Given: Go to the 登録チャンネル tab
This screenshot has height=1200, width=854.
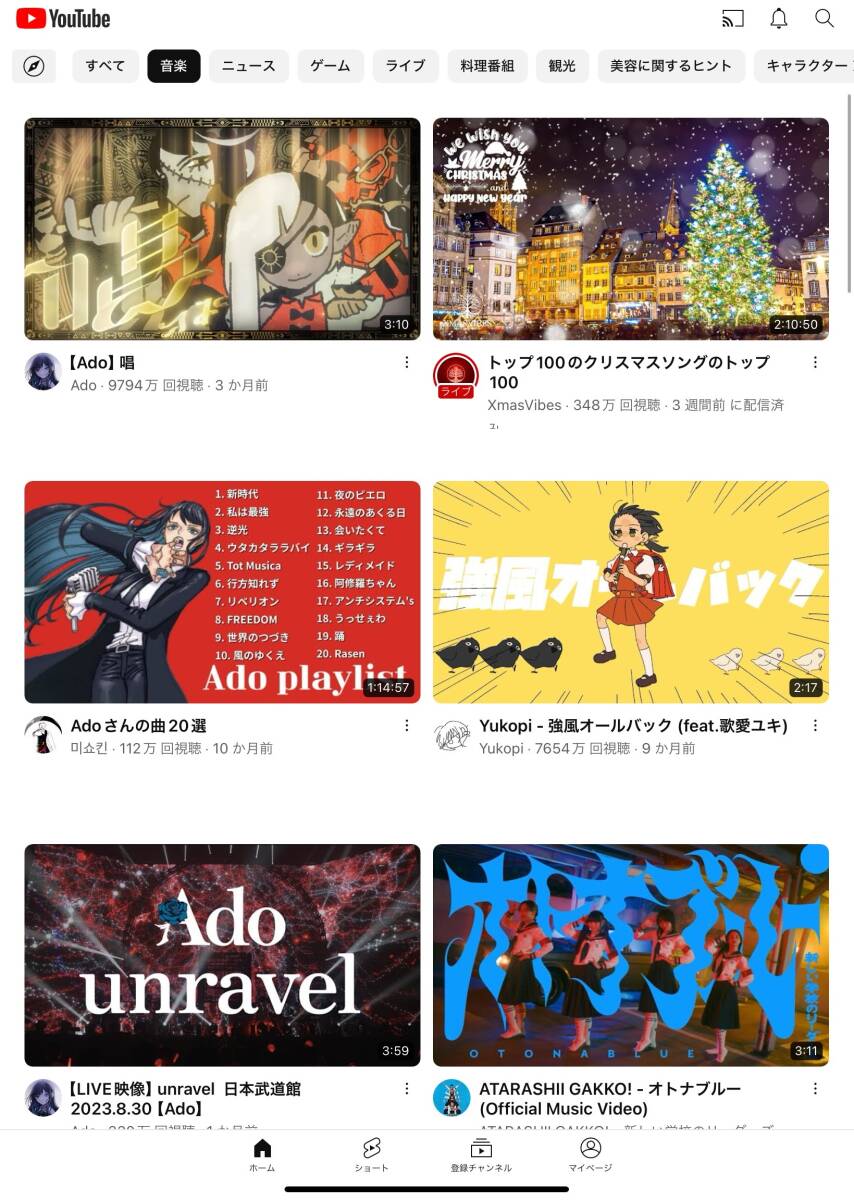Looking at the screenshot, I should pyautogui.click(x=481, y=1154).
